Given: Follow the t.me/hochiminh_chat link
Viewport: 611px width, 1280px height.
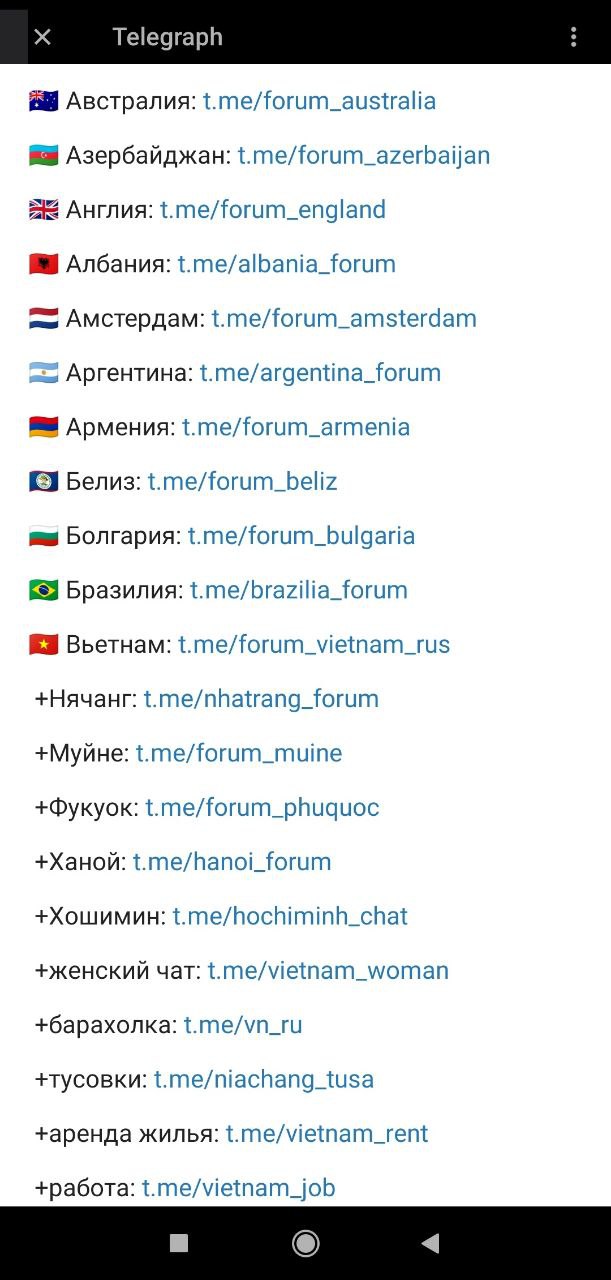Looking at the screenshot, I should 290,916.
